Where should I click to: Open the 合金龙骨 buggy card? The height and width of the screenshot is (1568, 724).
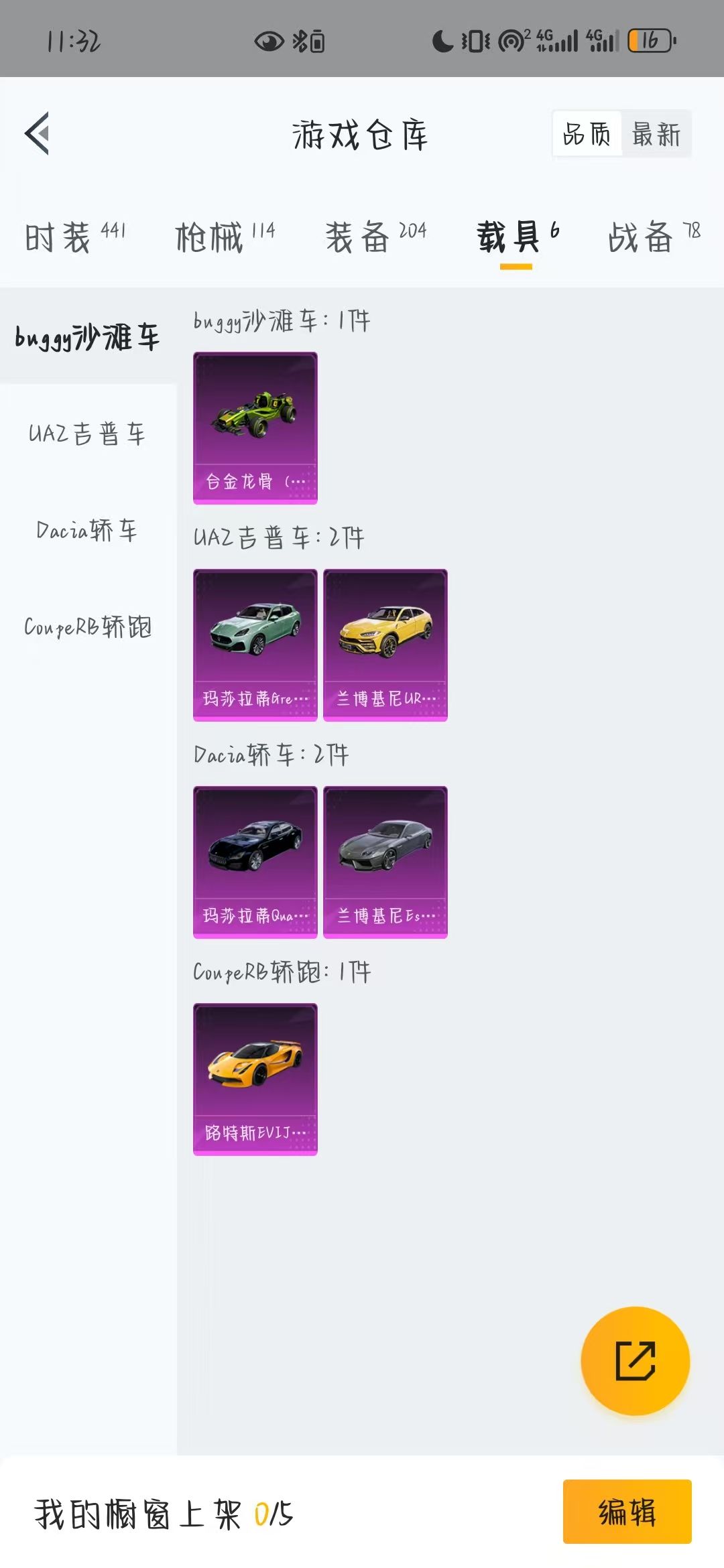click(255, 428)
